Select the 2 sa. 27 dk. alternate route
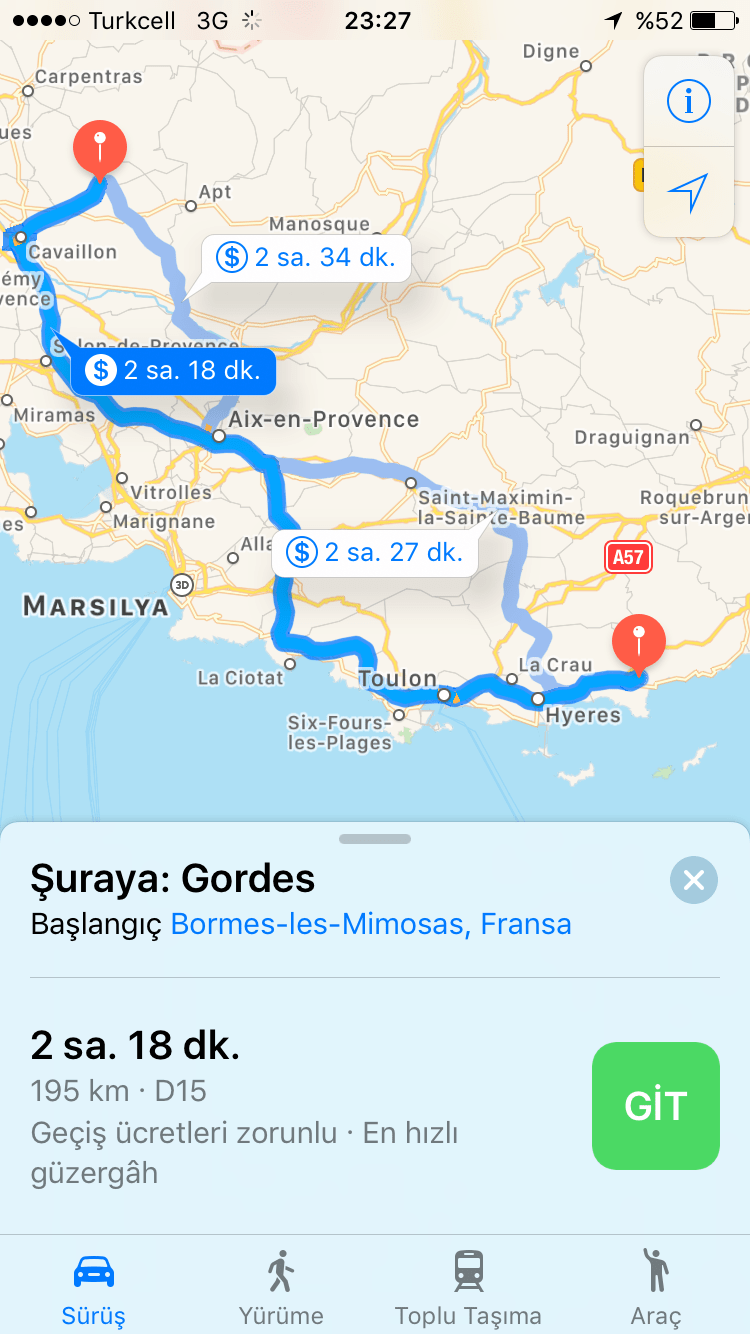 tap(375, 552)
